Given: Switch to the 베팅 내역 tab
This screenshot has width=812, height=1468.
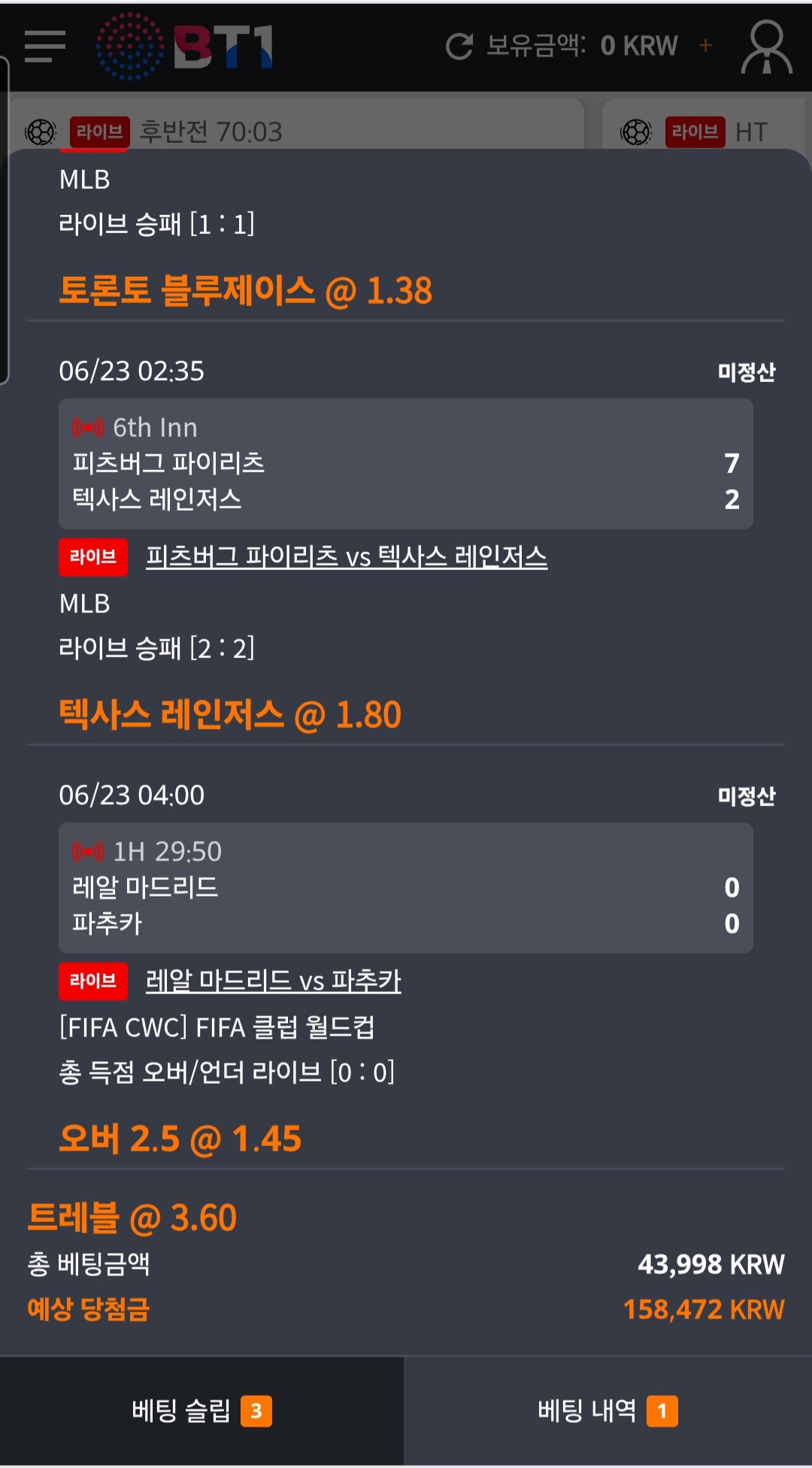Looking at the screenshot, I should pyautogui.click(x=607, y=1411).
